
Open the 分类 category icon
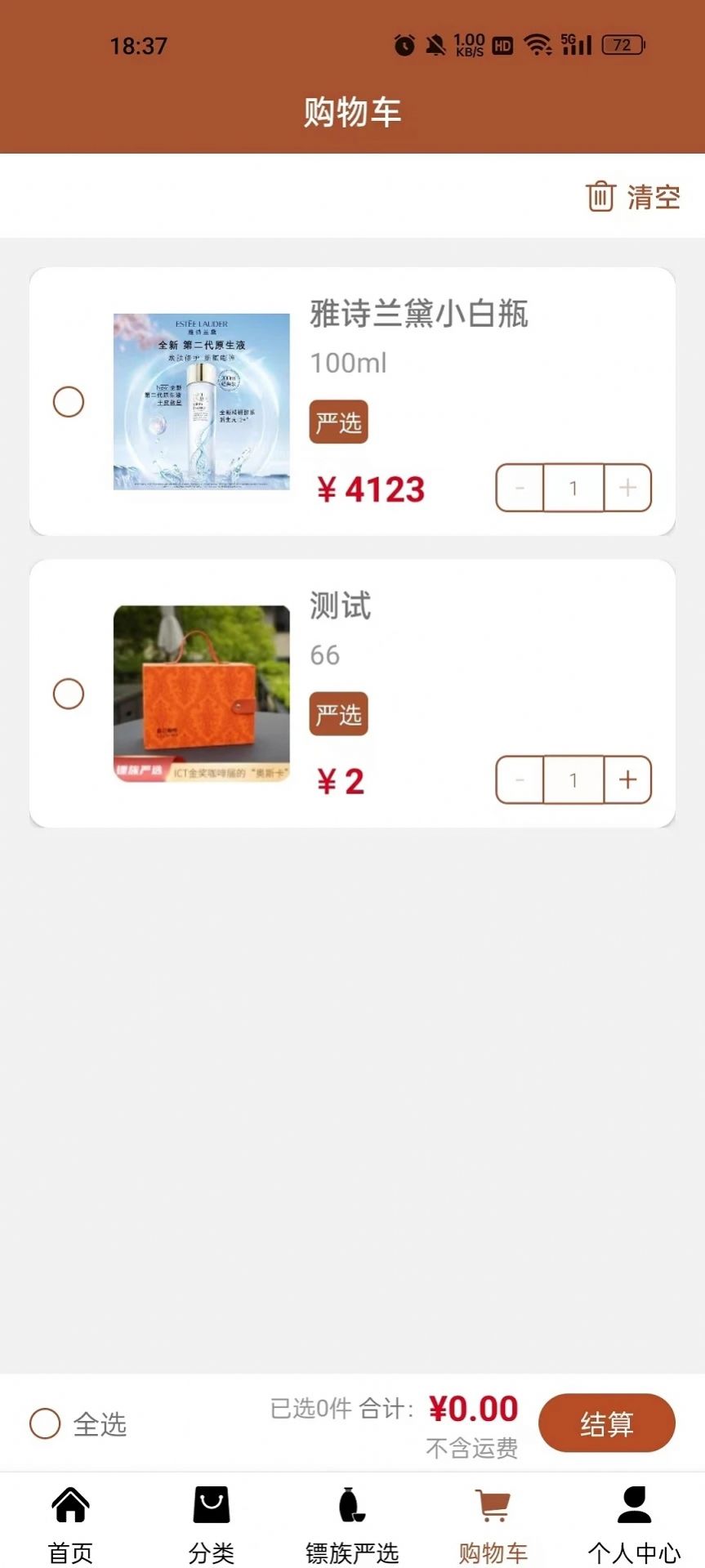tap(212, 1504)
